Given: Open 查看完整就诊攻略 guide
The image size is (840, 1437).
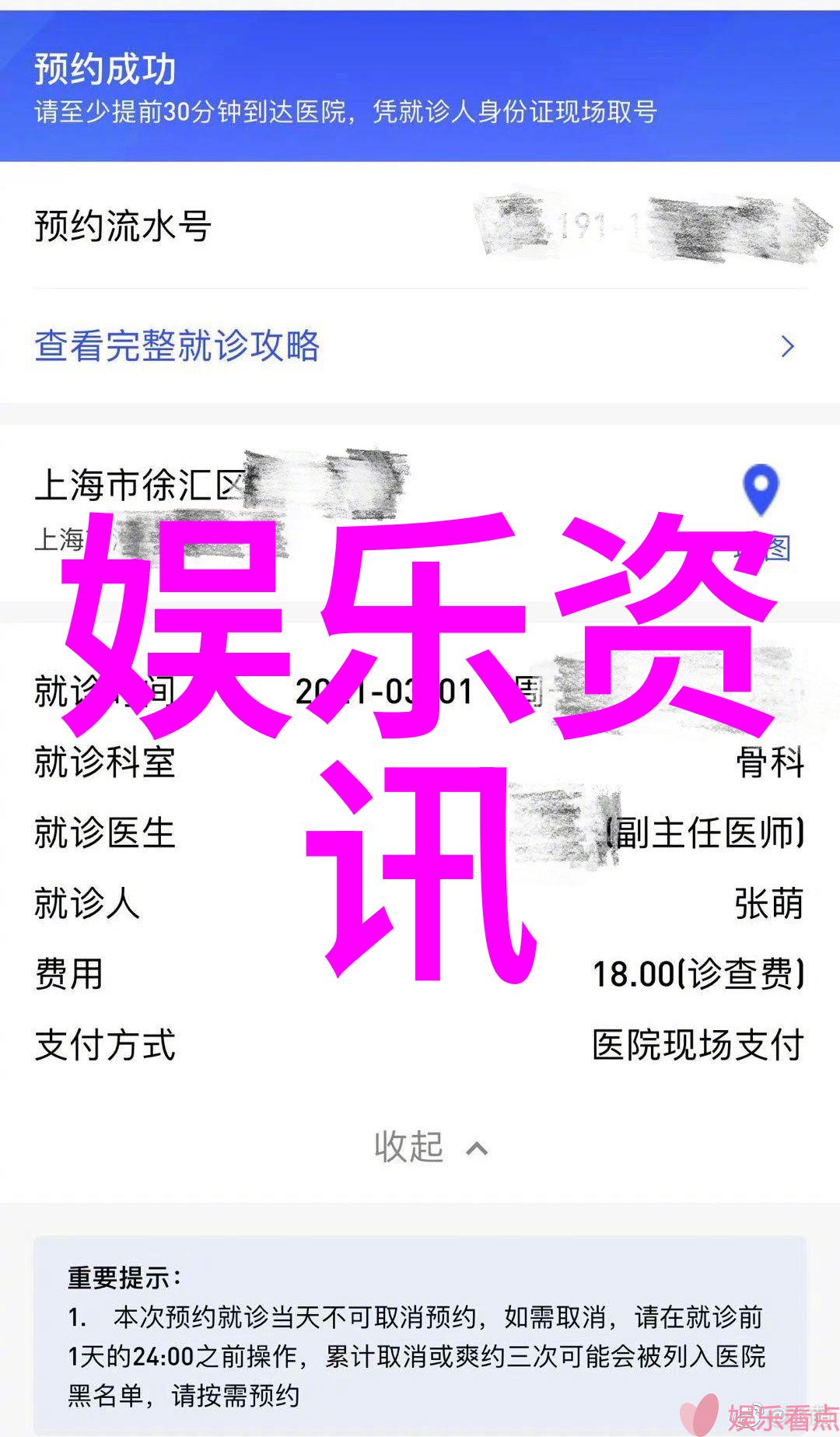Looking at the screenshot, I should 177,346.
